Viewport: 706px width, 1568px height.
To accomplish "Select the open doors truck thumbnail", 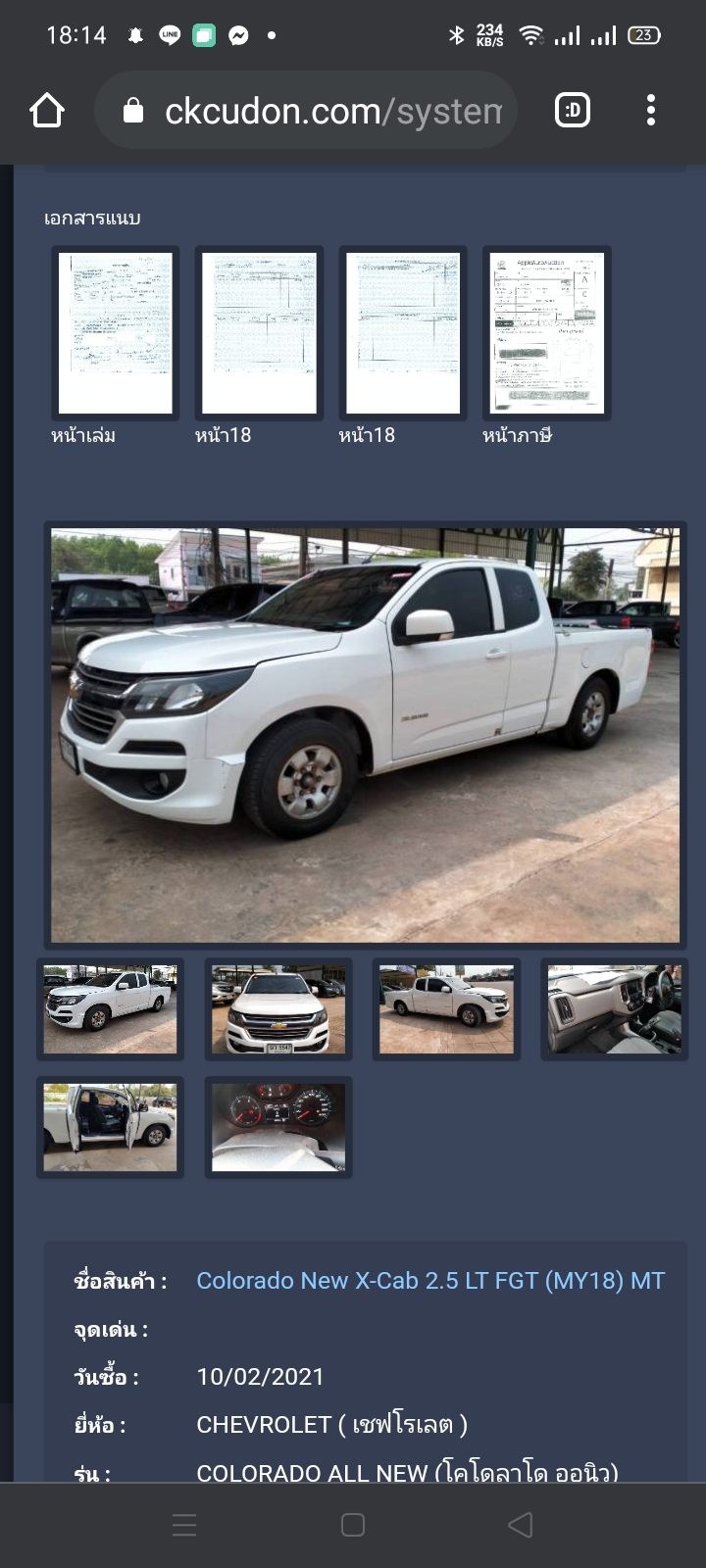I will [x=110, y=1127].
